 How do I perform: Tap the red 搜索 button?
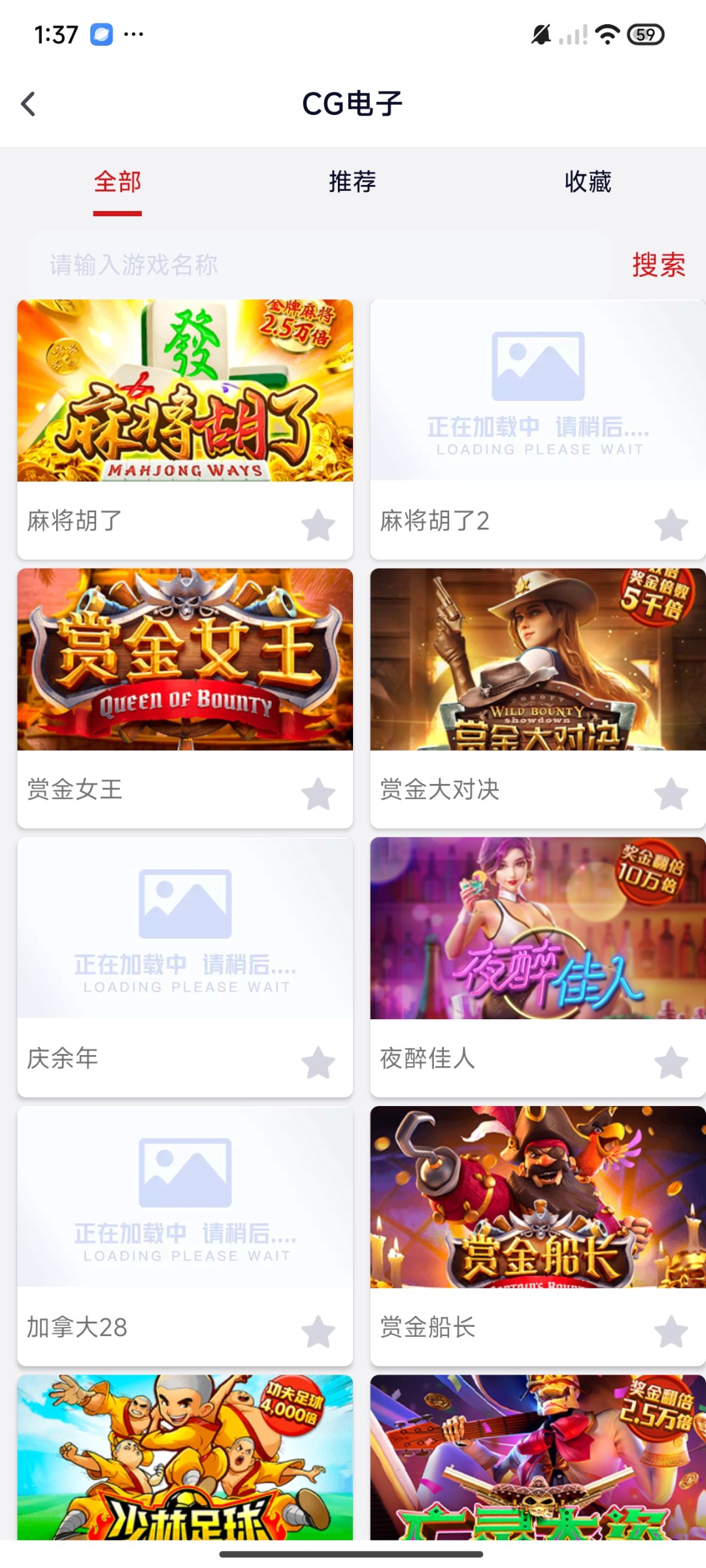[x=658, y=265]
